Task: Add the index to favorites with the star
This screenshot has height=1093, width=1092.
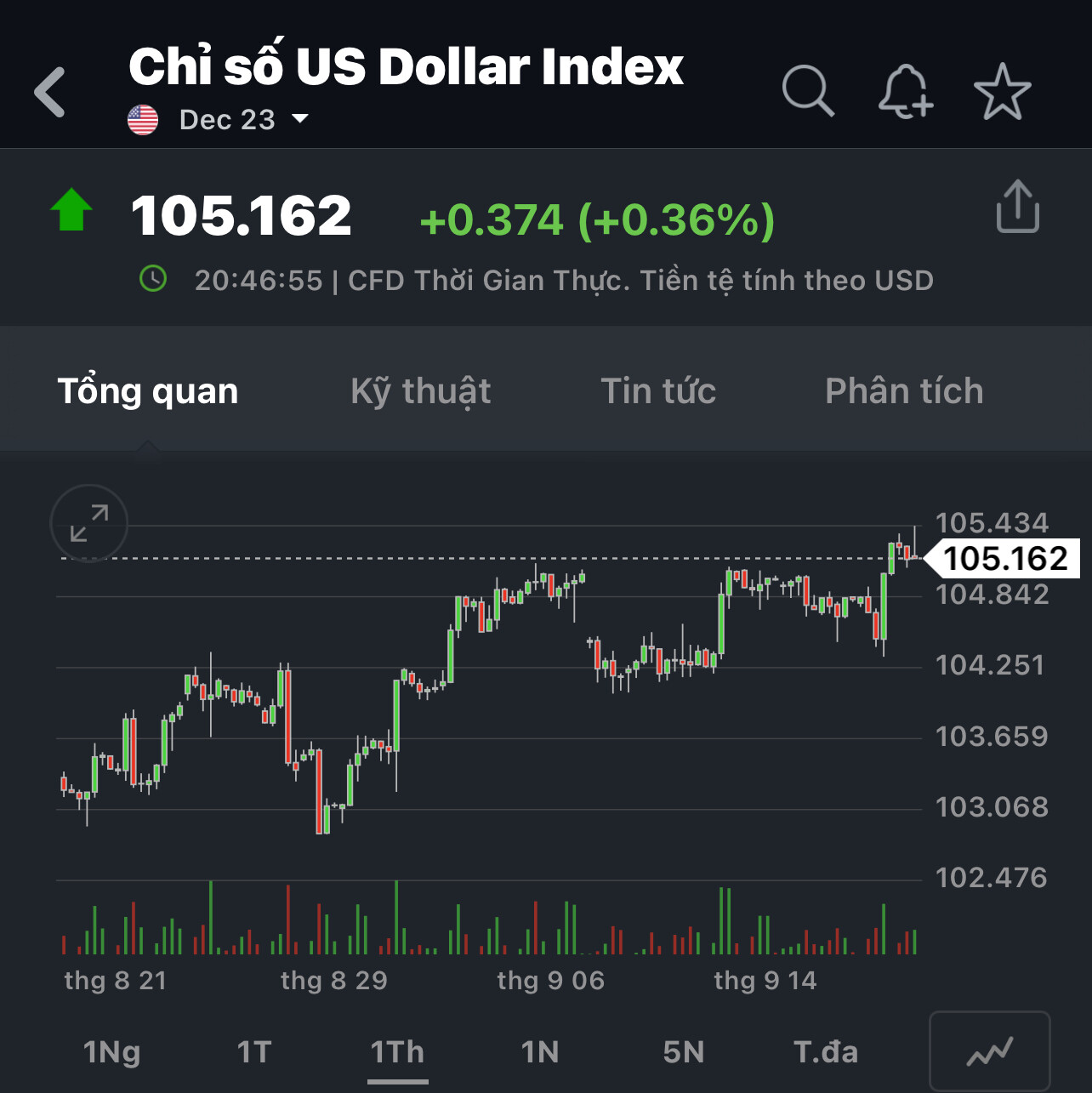Action: 1002,91
